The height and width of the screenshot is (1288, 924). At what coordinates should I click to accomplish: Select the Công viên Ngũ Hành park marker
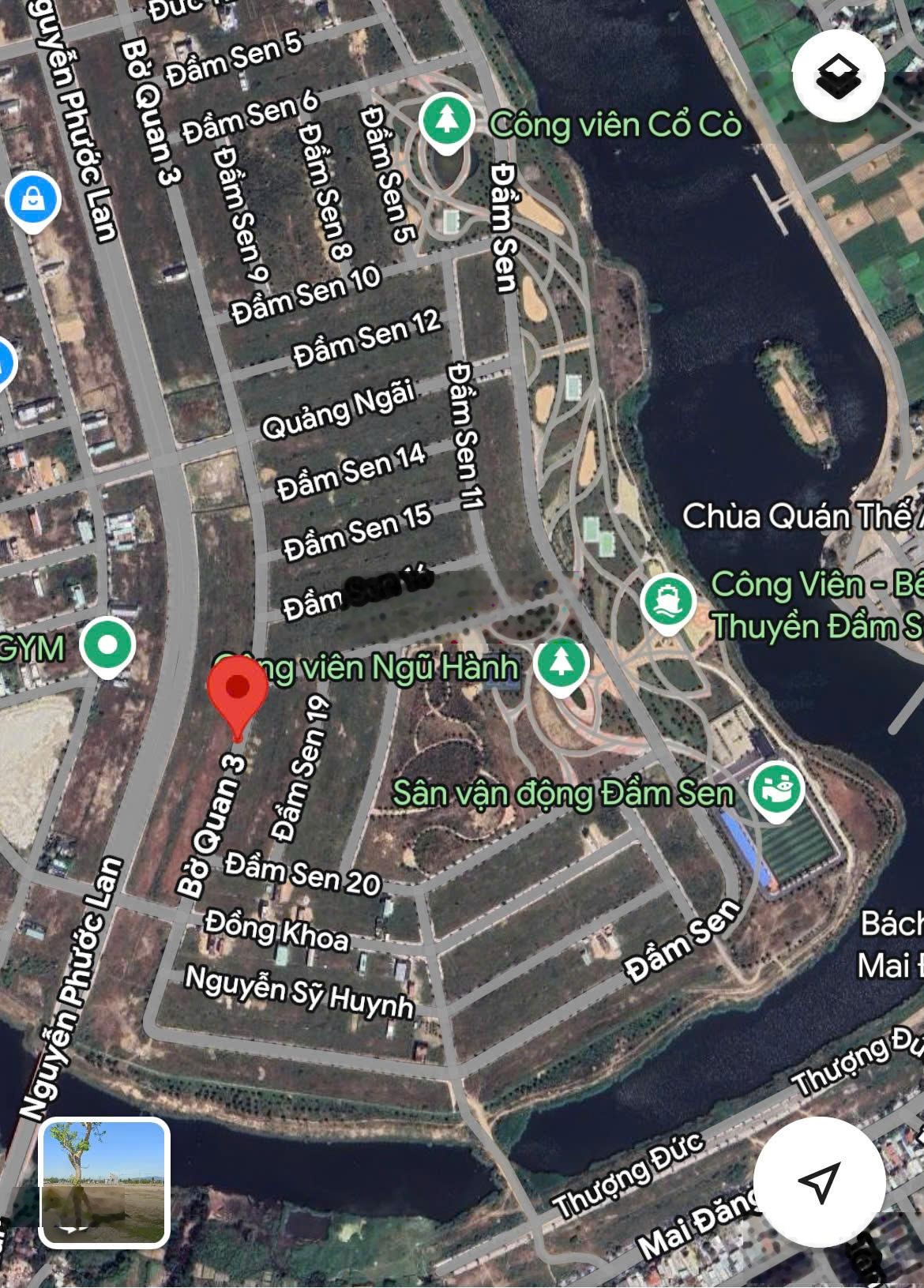[561, 665]
